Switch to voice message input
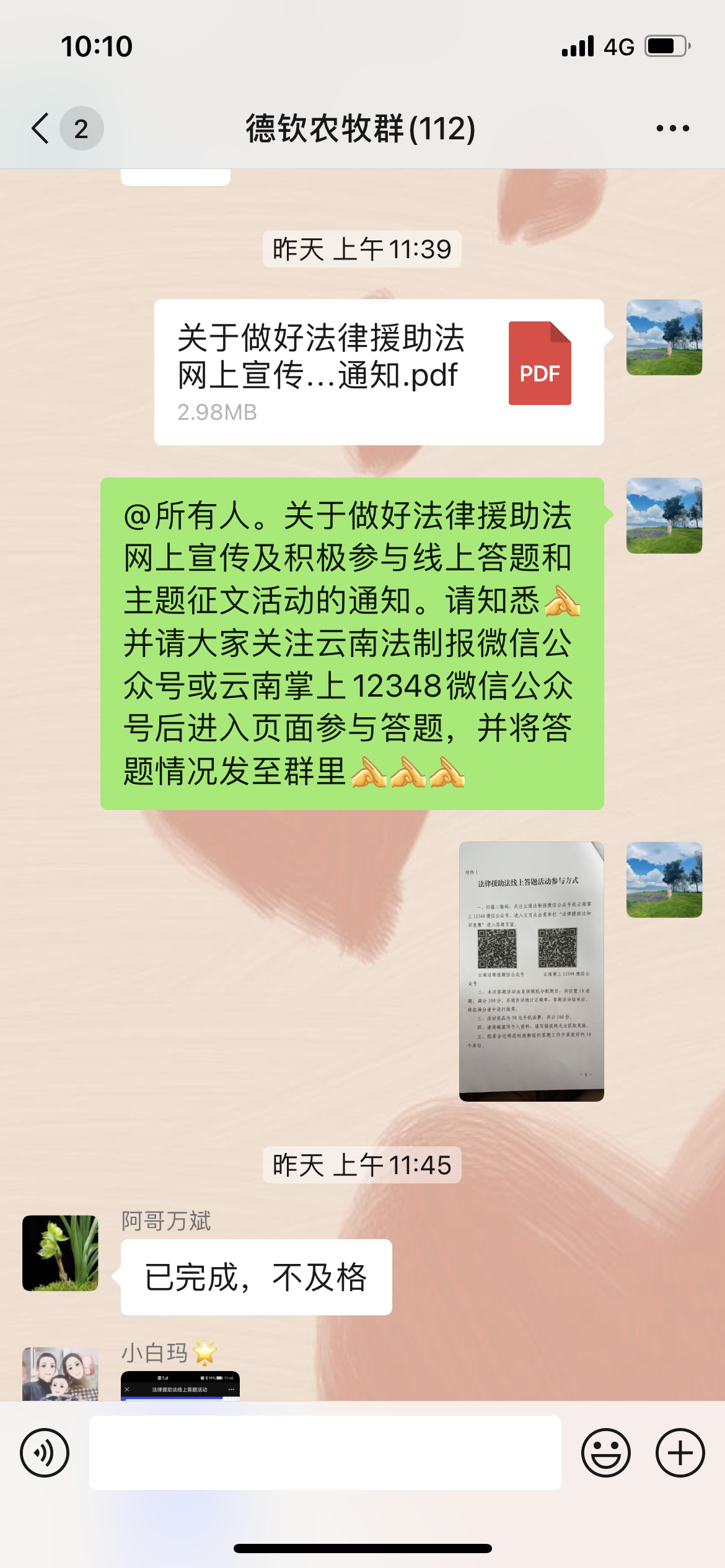 [x=45, y=1452]
